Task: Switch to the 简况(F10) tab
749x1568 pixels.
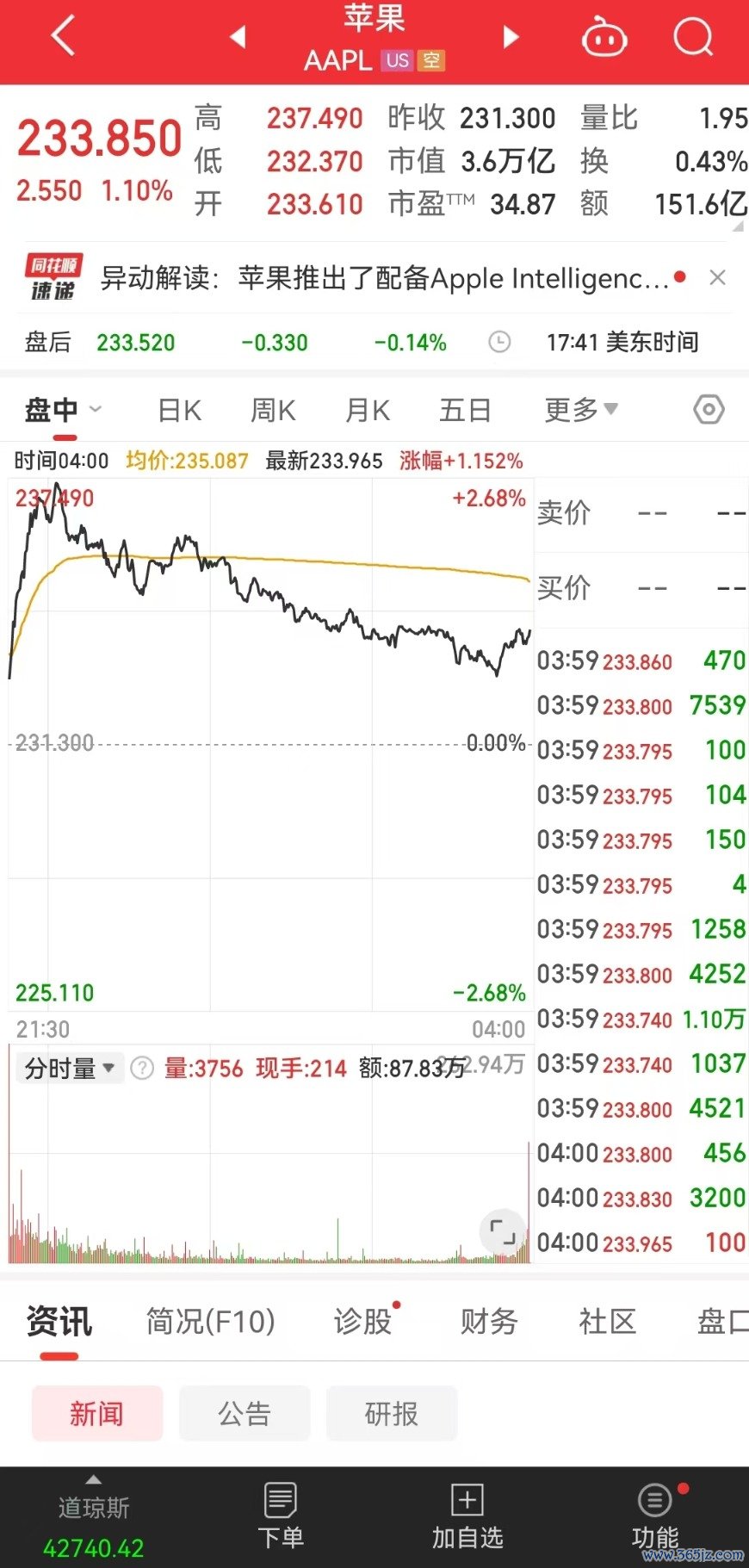Action: (210, 1320)
